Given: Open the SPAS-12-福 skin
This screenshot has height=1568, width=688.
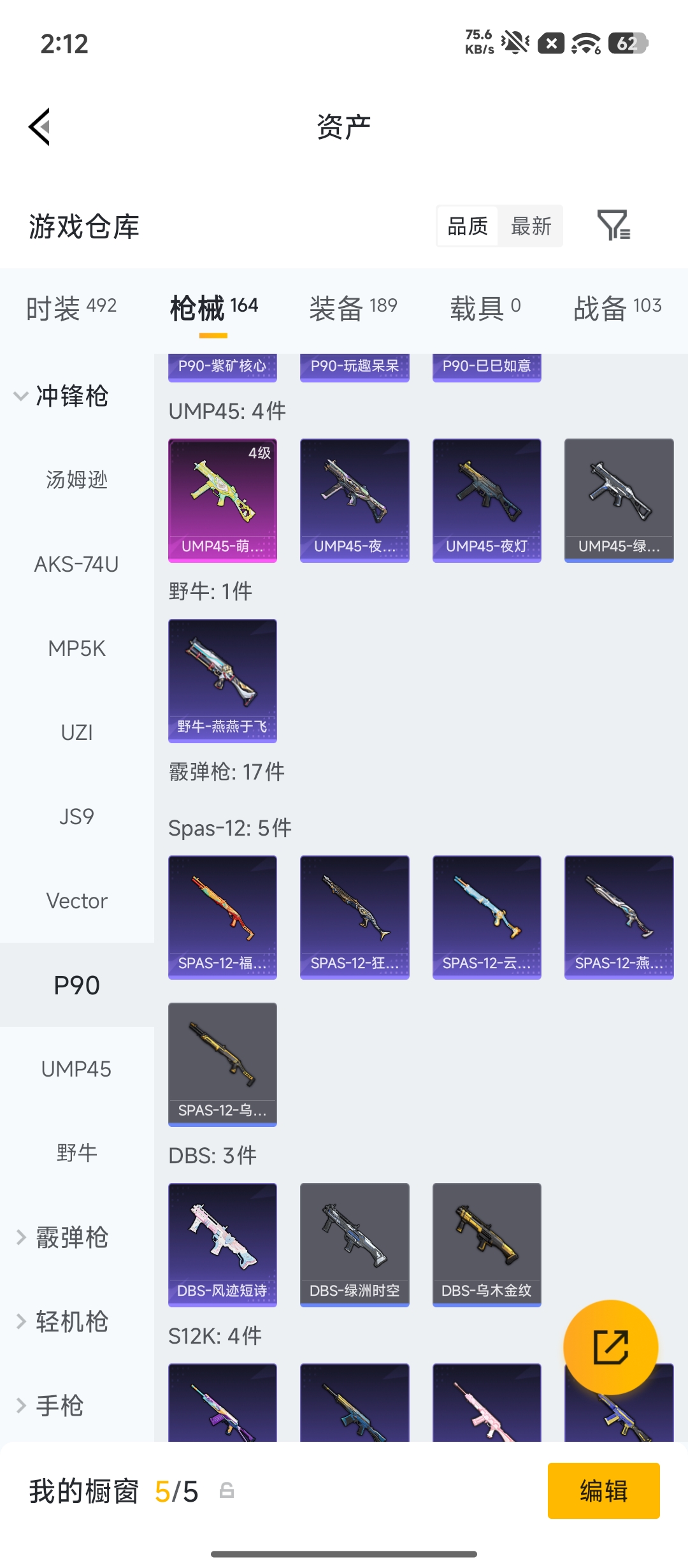Looking at the screenshot, I should pos(222,917).
